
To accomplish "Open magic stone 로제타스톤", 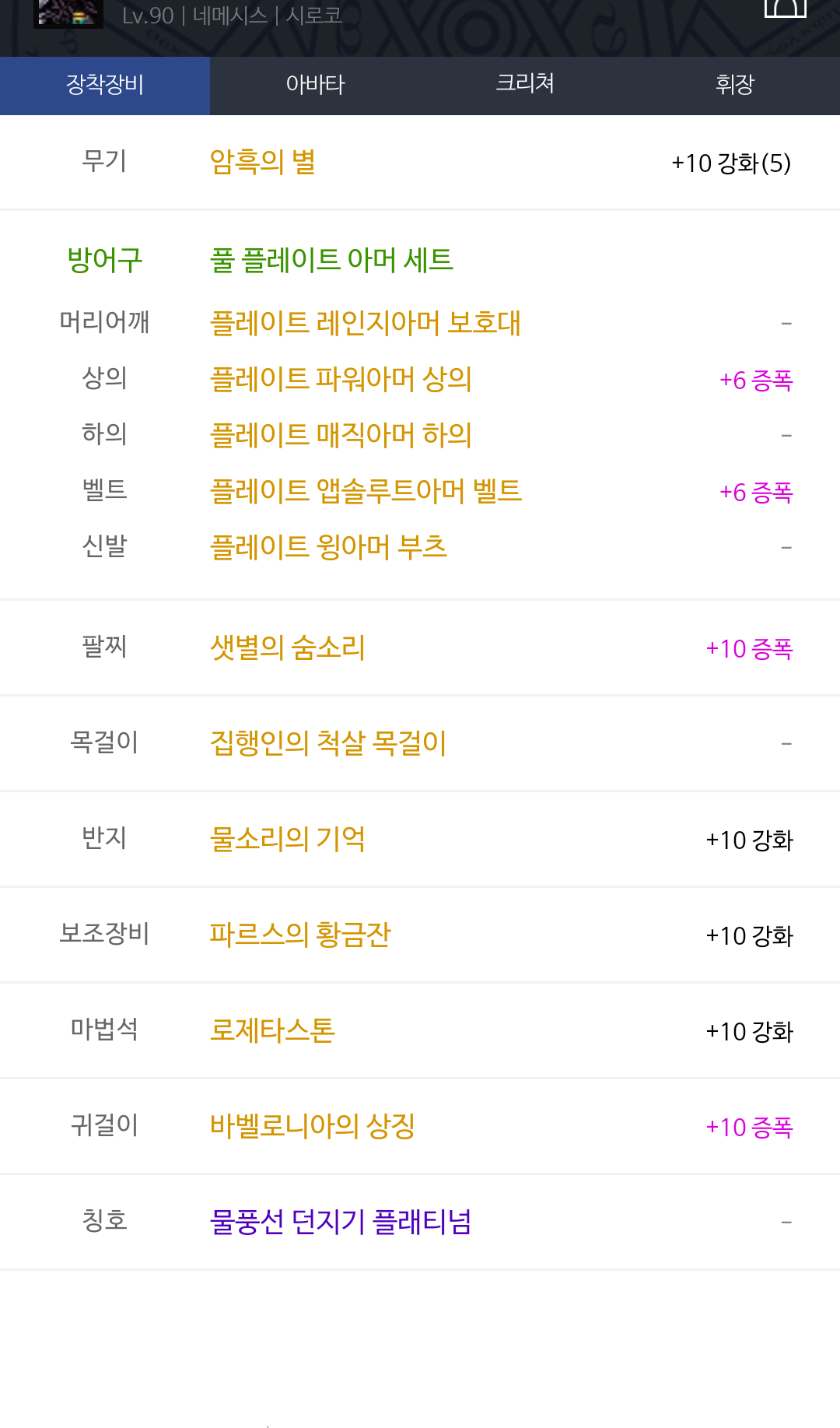I will tap(272, 1030).
